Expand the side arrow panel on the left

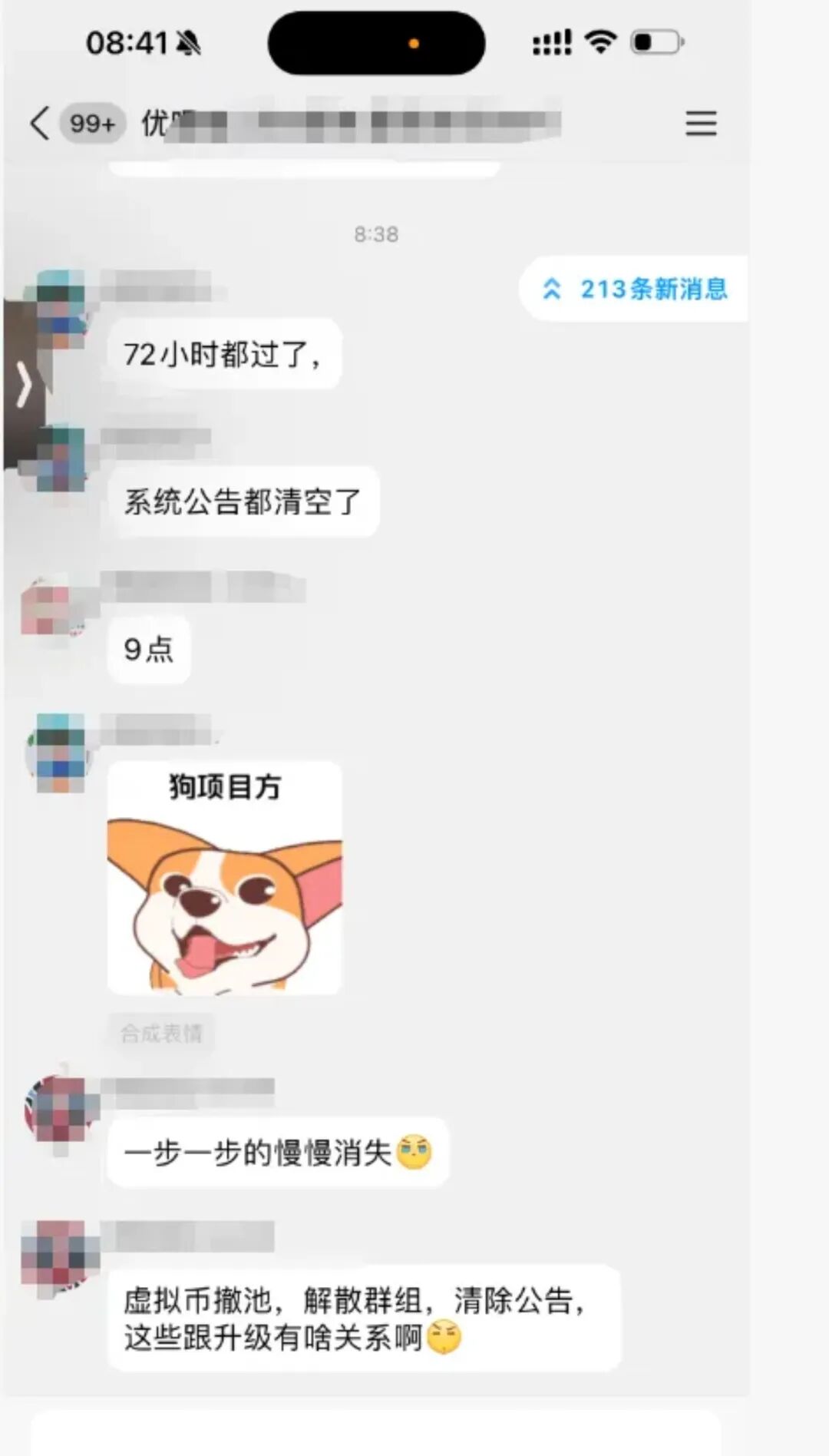tap(25, 384)
